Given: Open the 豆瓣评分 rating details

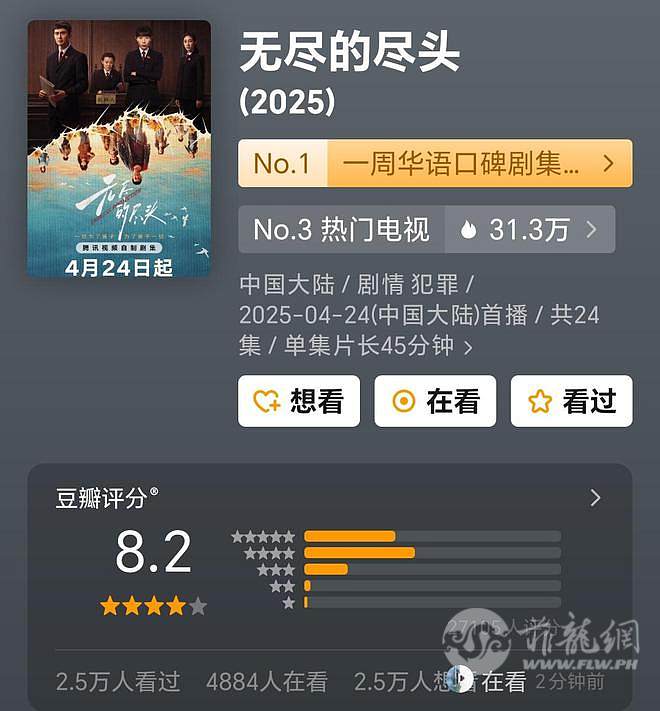Looking at the screenshot, I should 595,498.
